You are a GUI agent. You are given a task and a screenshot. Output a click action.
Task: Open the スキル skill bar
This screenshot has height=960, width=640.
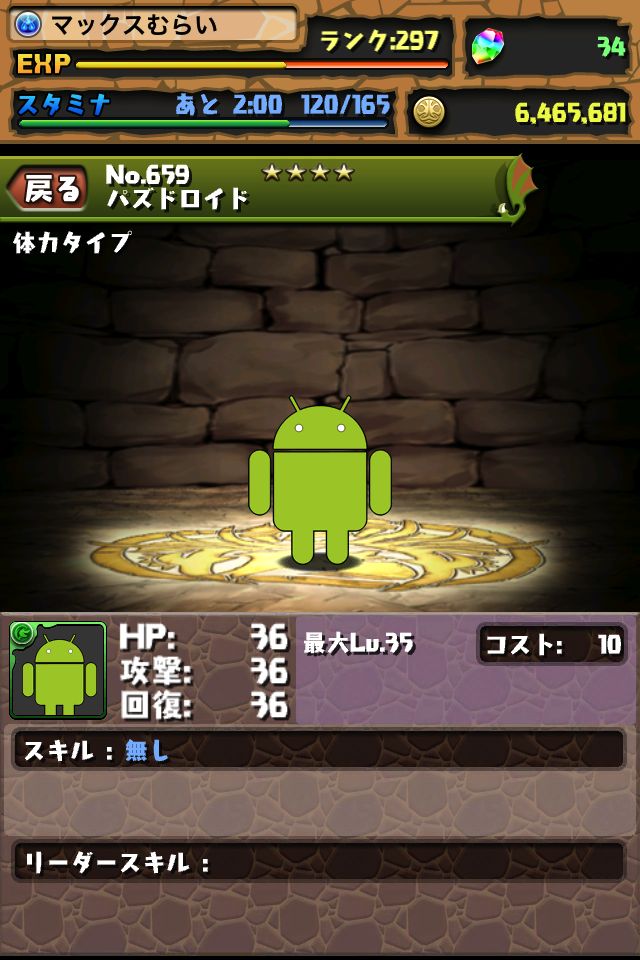point(318,750)
